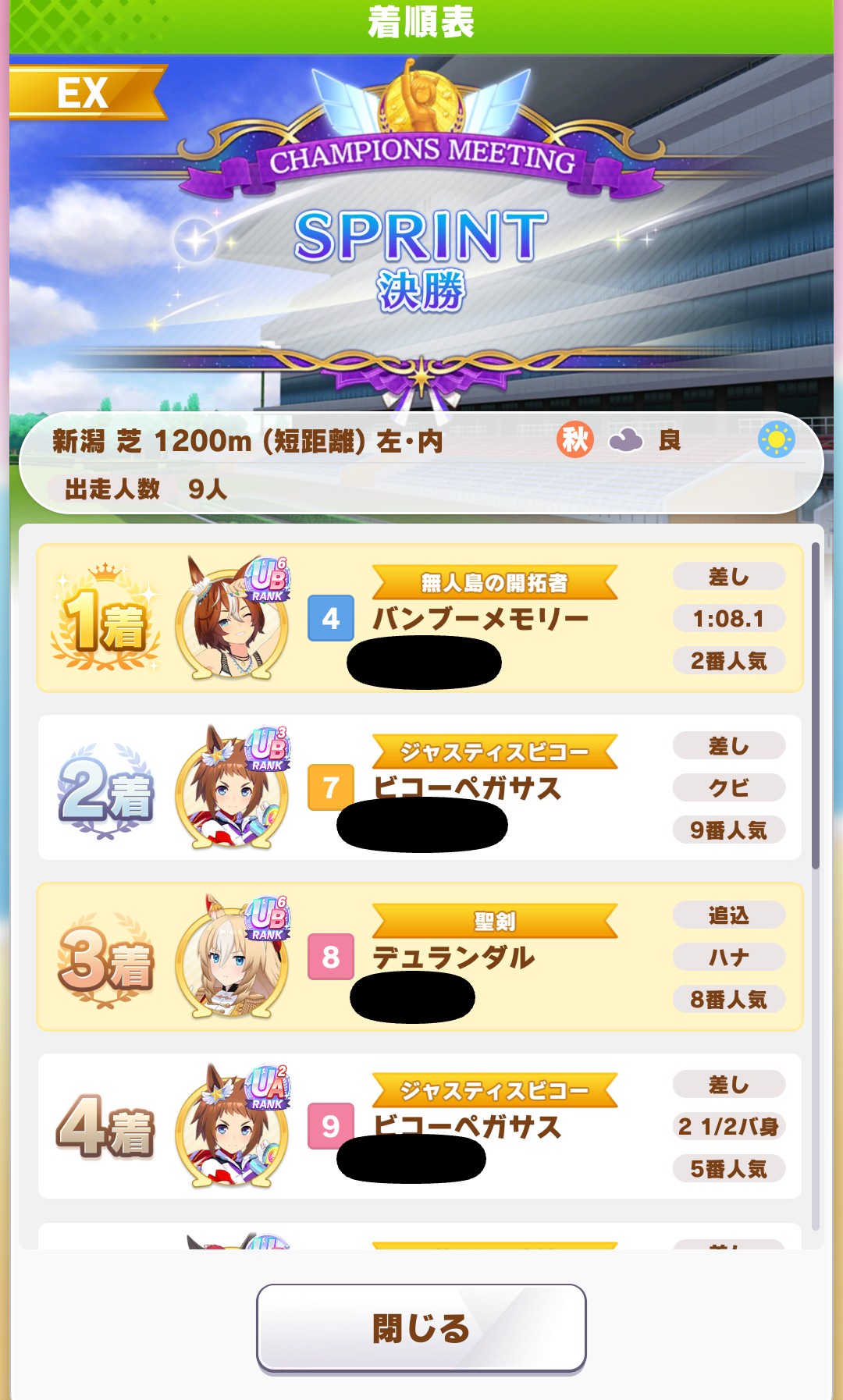Open 2nd place ビコーペガサス result row
This screenshot has width=843, height=1400.
(x=420, y=787)
